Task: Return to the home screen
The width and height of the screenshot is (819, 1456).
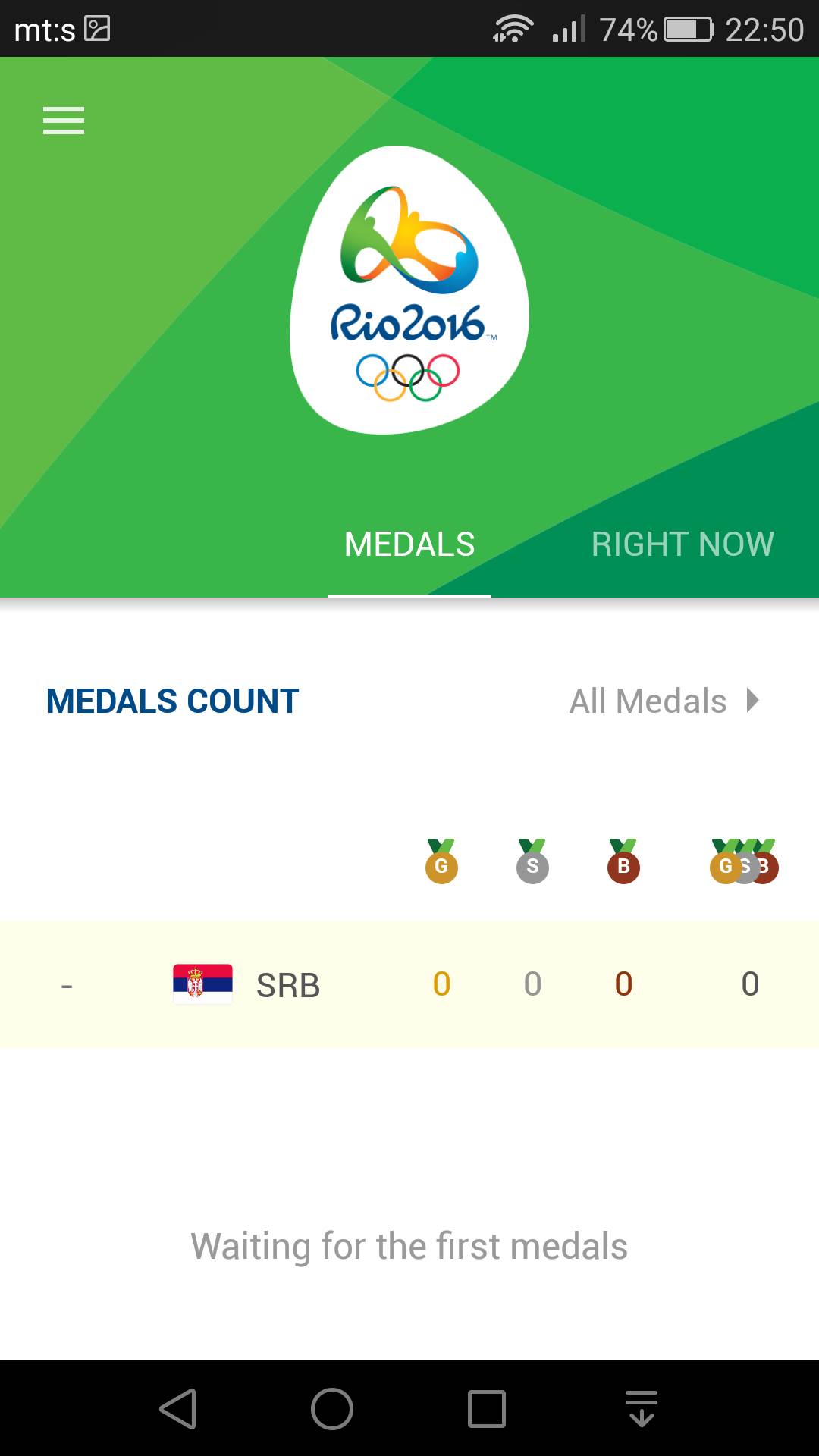Action: (332, 1409)
